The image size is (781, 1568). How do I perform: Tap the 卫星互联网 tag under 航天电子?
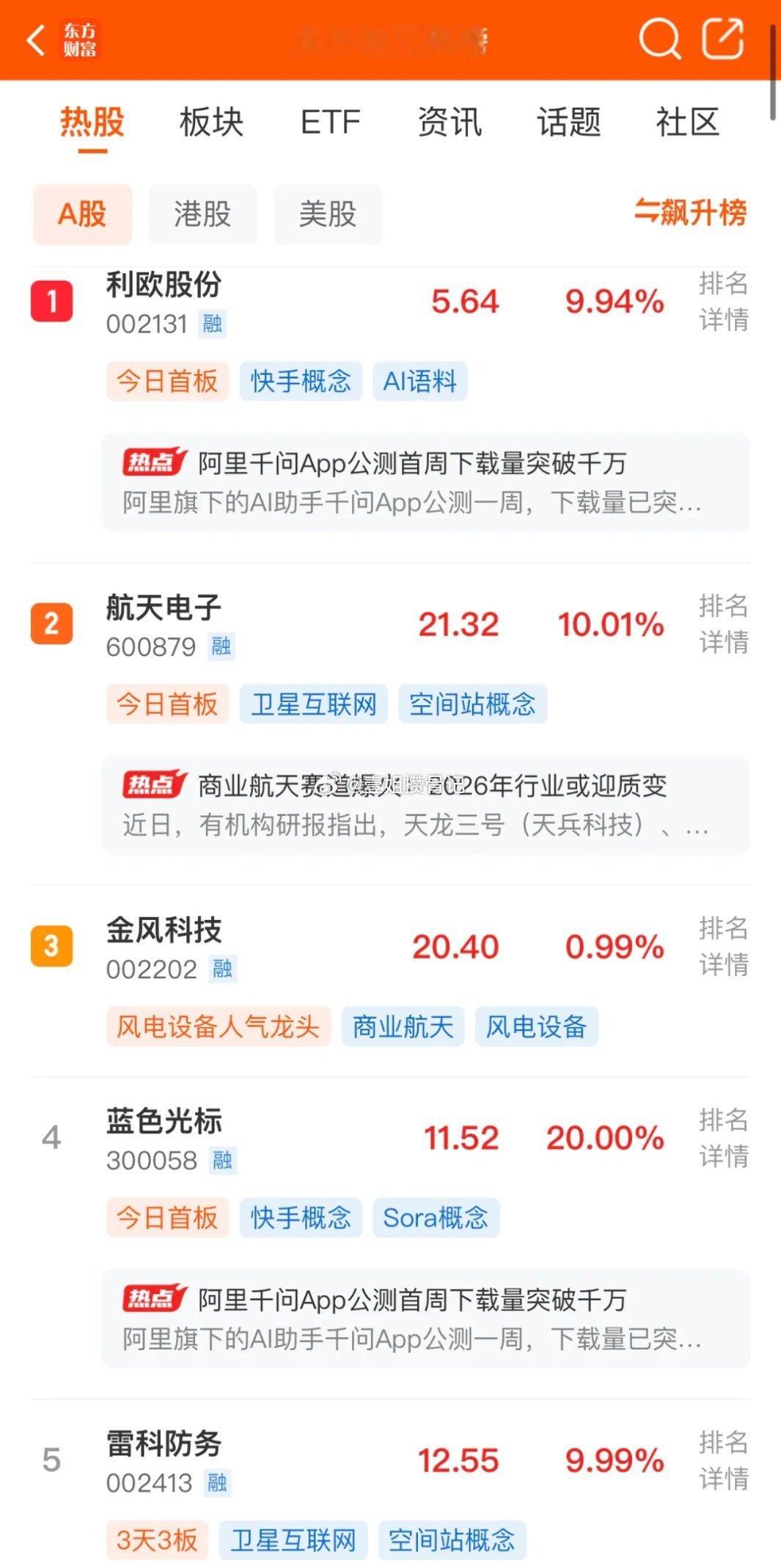click(315, 704)
